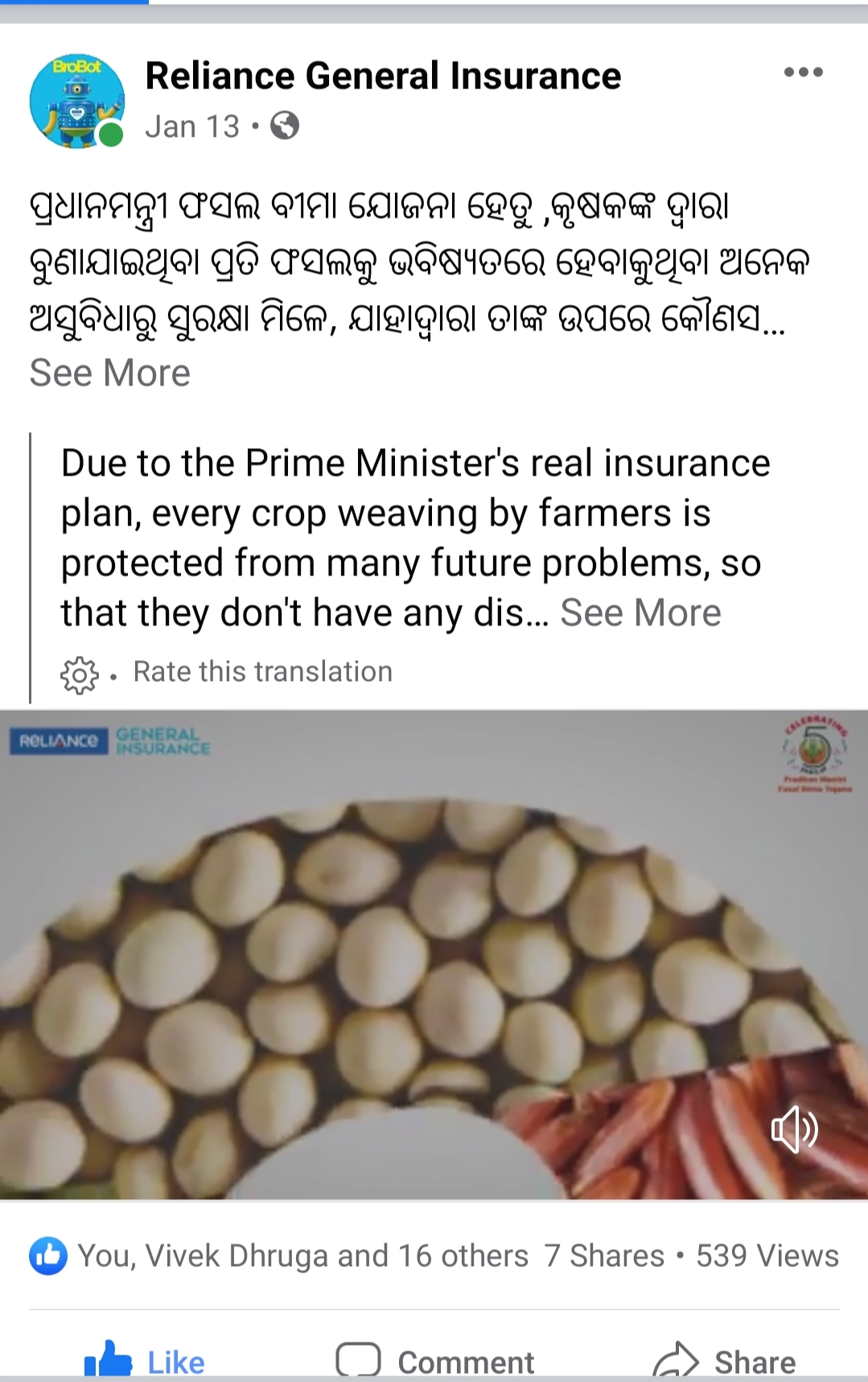View the 7 Shares list
The image size is (868, 1382).
point(604,1256)
